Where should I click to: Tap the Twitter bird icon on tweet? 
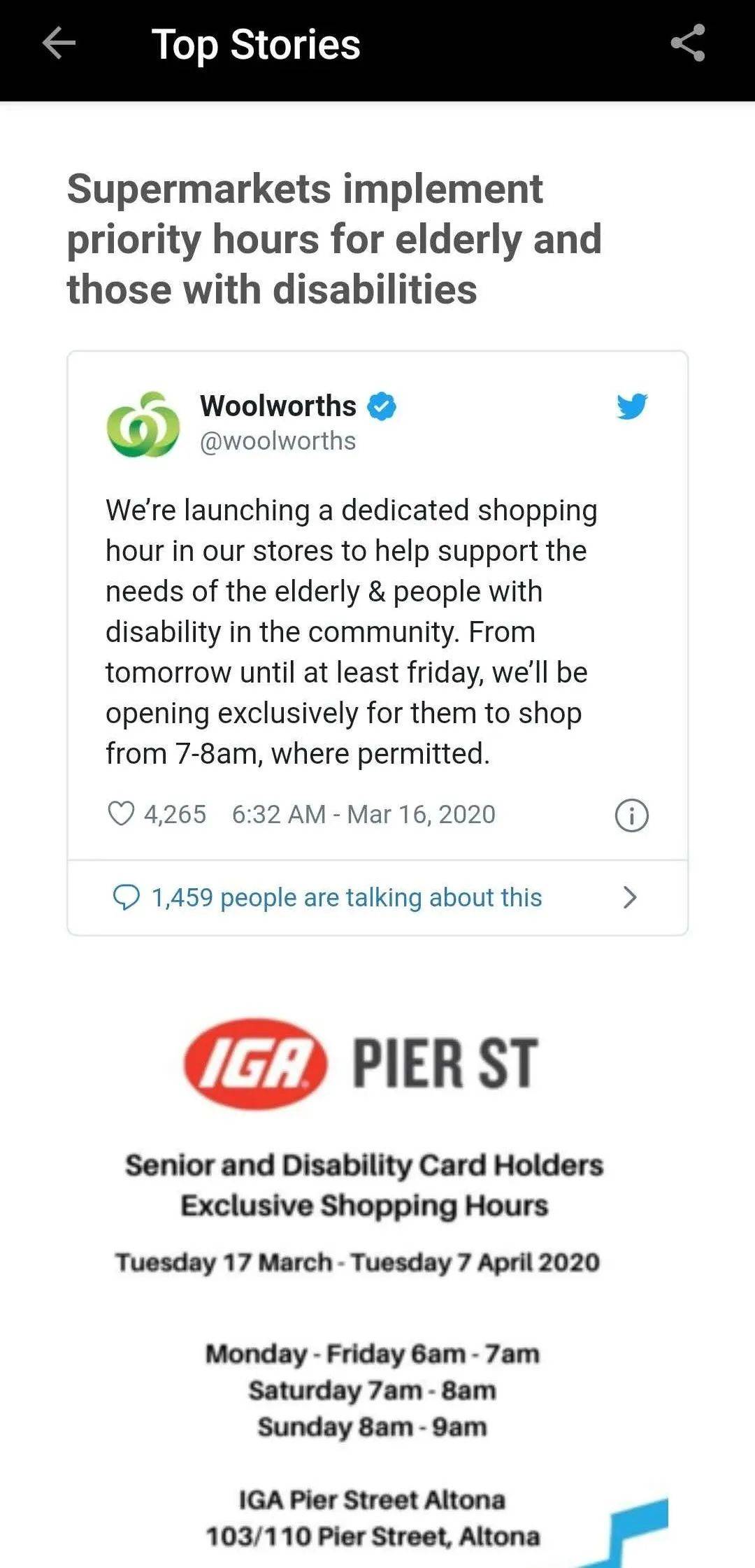point(632,406)
